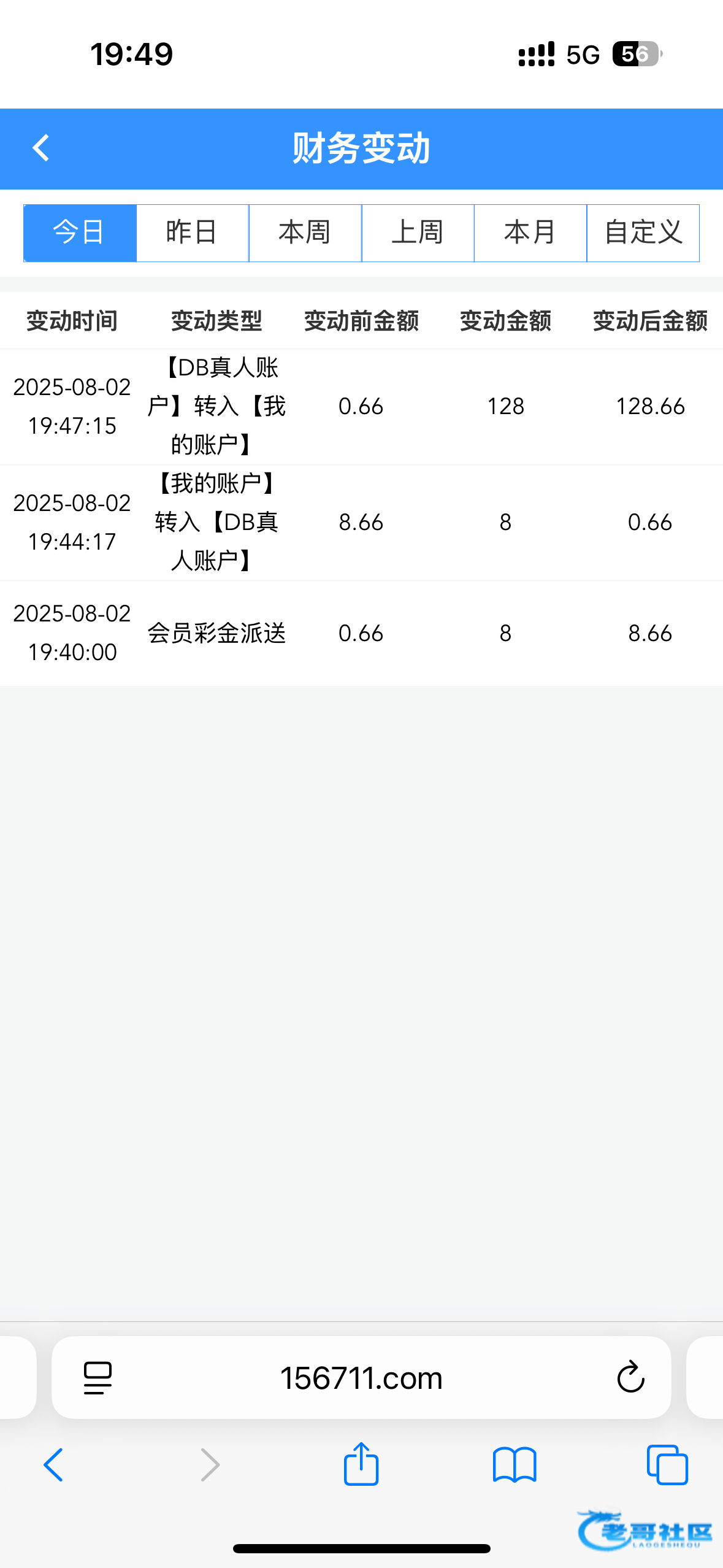Open Safari bookmarks
Image resolution: width=723 pixels, height=1568 pixels.
515,1465
